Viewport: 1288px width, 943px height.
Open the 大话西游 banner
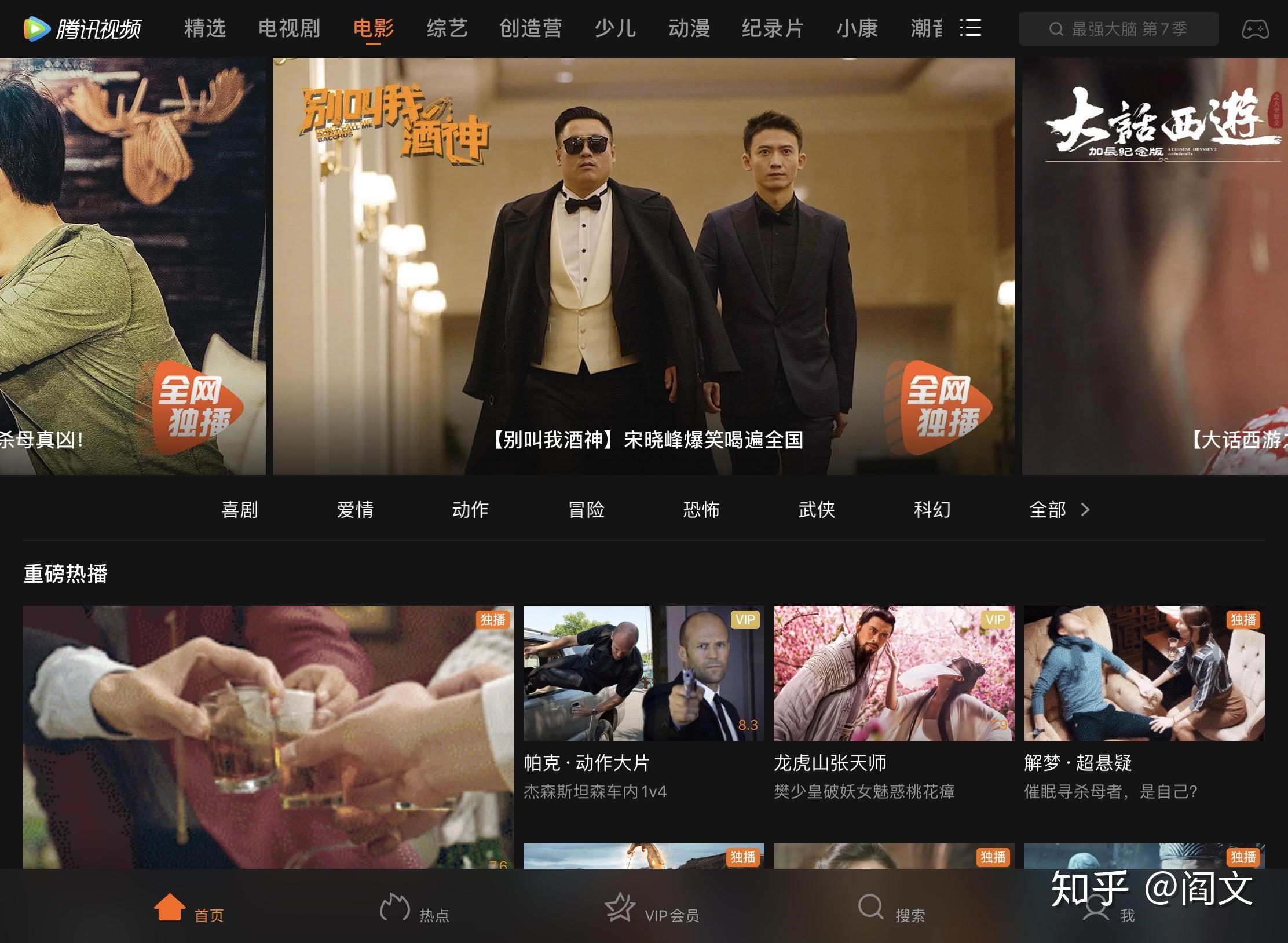tap(1155, 266)
